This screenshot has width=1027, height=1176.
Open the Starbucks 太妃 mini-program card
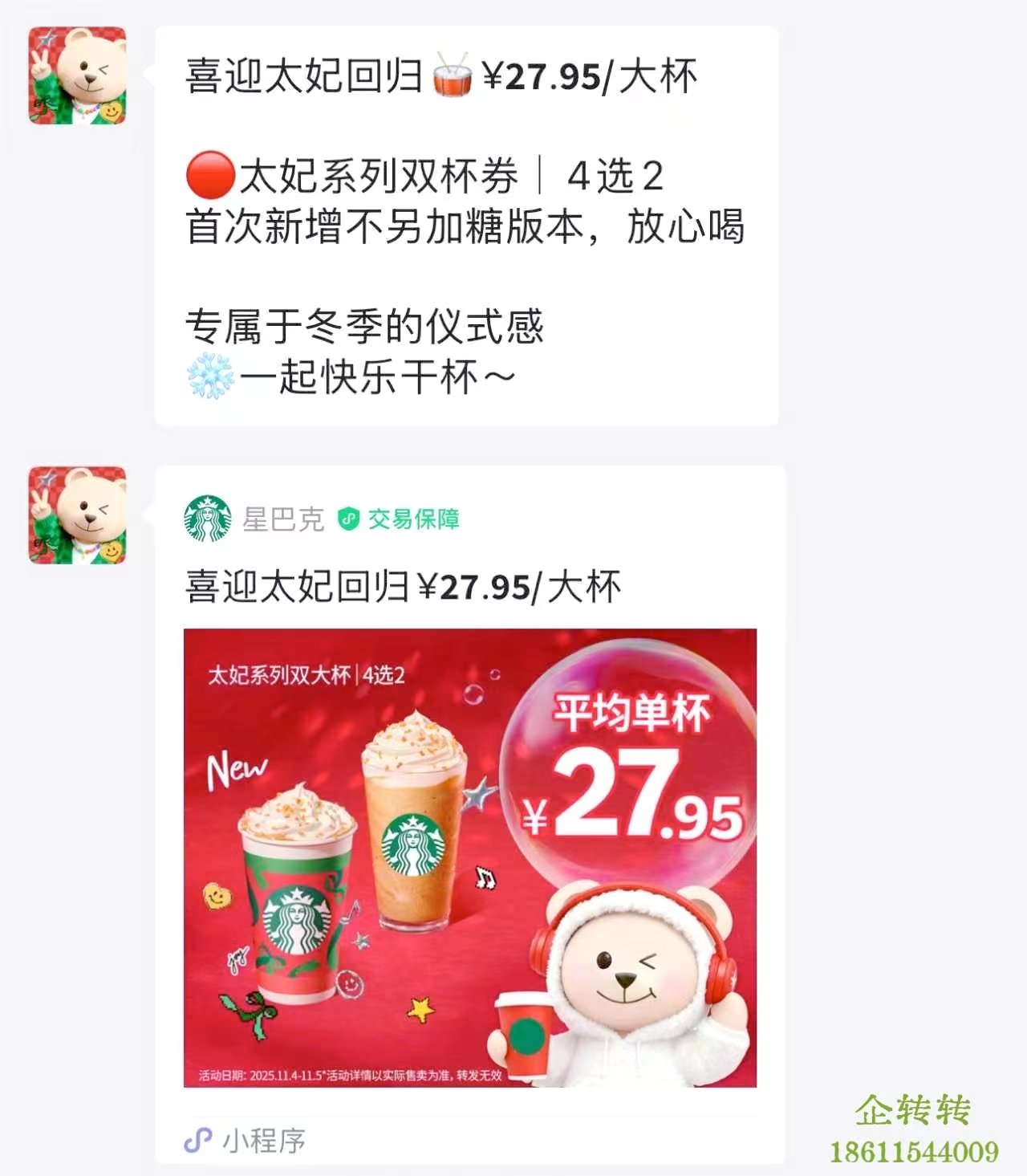(469, 856)
